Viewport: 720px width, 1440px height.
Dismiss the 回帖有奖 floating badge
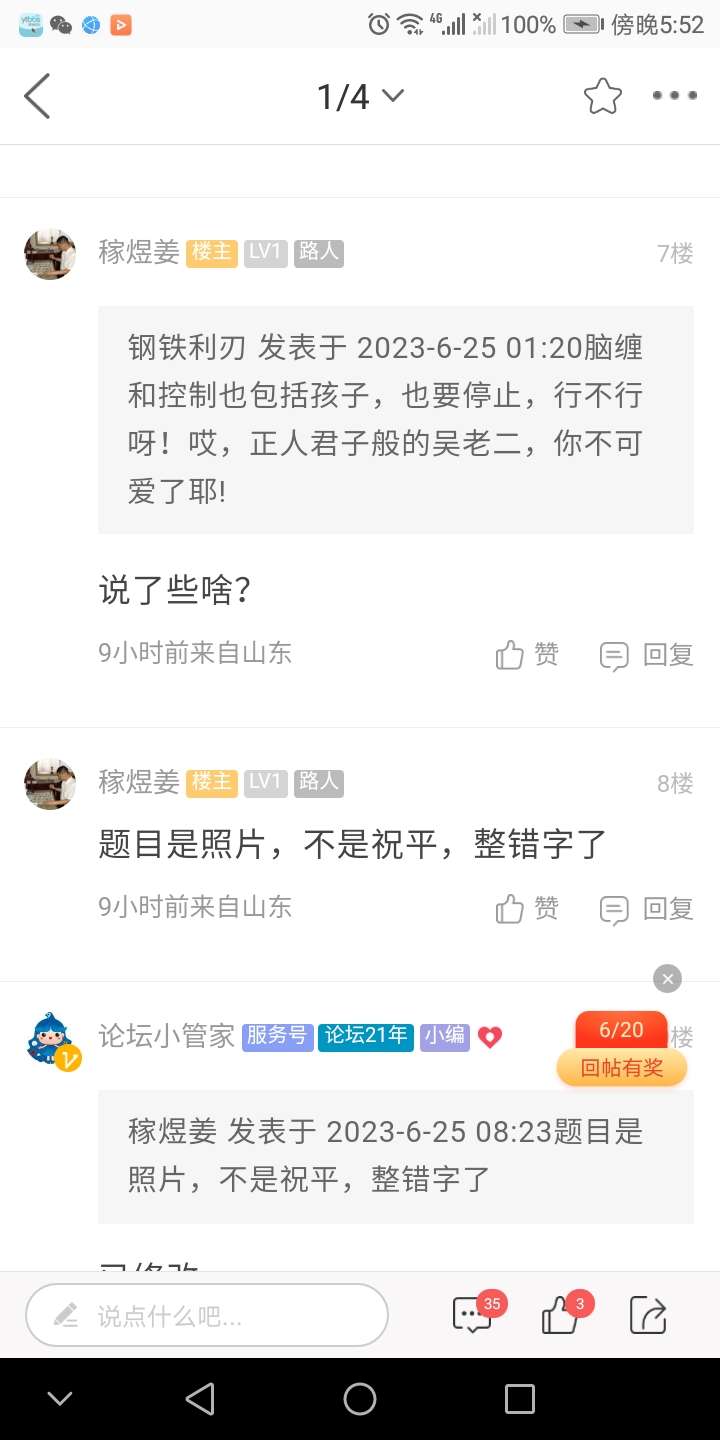click(667, 978)
